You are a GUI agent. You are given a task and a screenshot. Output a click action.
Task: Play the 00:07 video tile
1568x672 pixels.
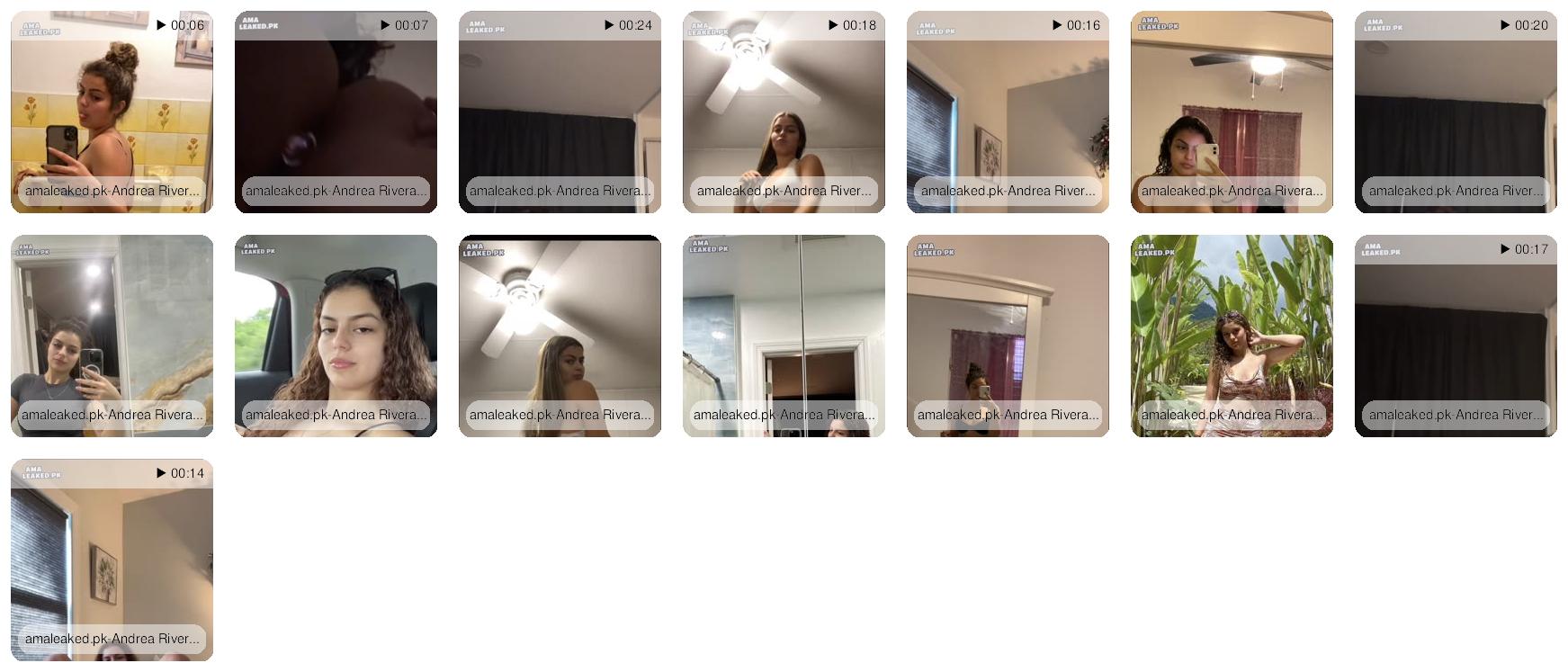(x=336, y=112)
